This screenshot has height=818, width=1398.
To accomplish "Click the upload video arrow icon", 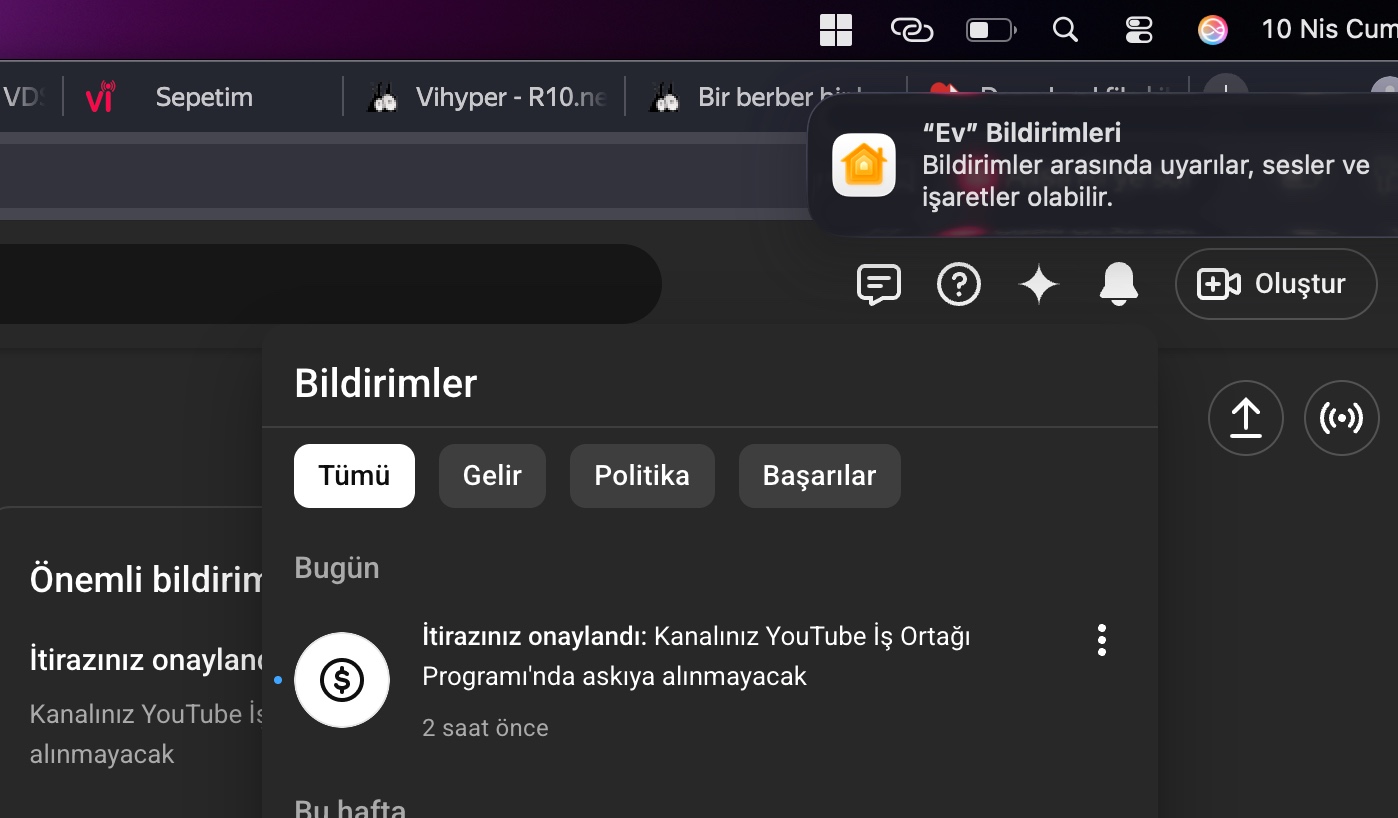I will (1246, 419).
